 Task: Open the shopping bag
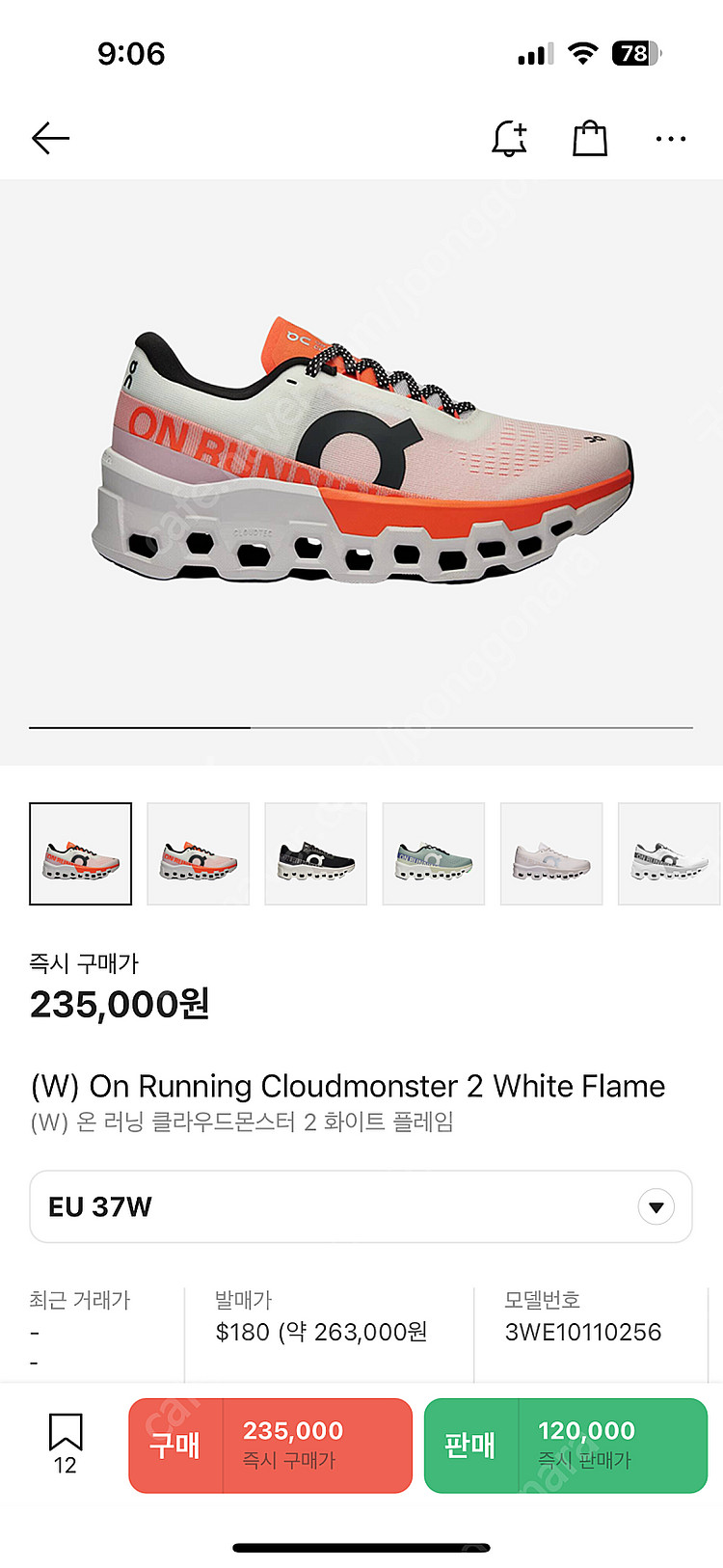tap(590, 139)
